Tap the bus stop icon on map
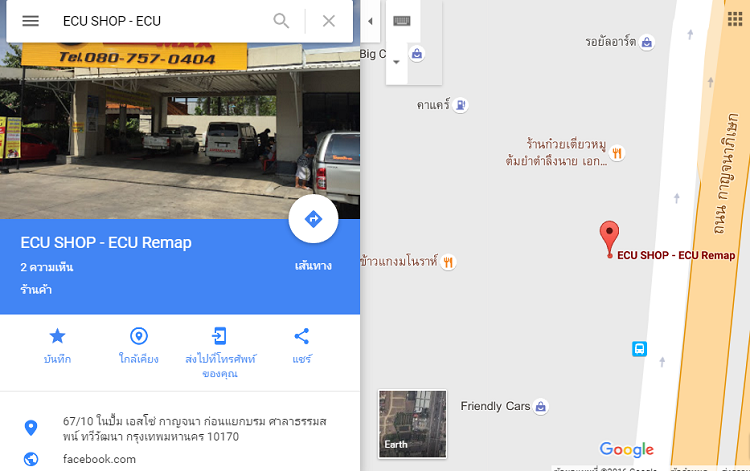Viewport: 750px width, 471px height. 639,349
